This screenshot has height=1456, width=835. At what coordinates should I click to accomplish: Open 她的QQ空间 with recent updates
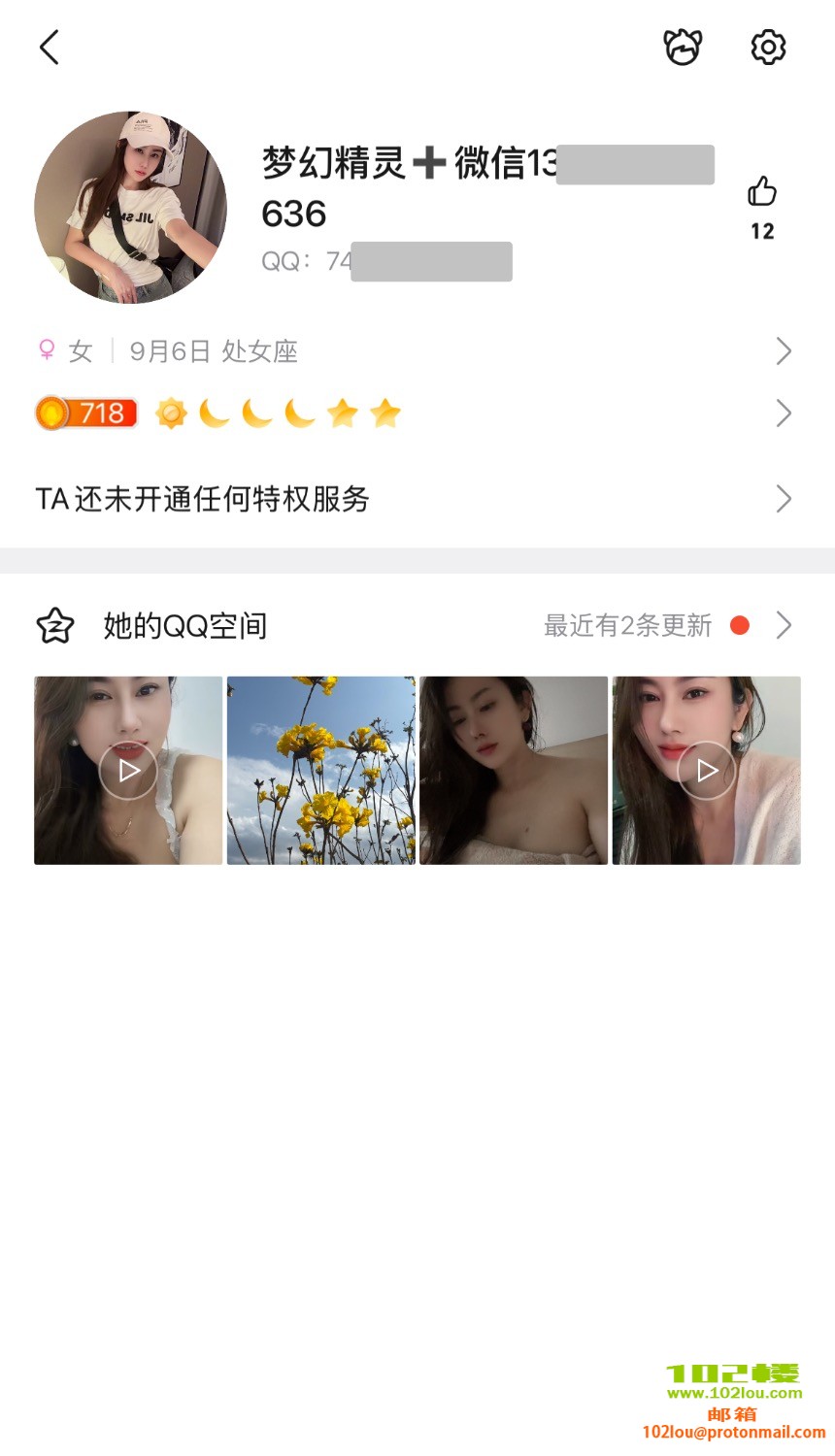pyautogui.click(x=416, y=626)
